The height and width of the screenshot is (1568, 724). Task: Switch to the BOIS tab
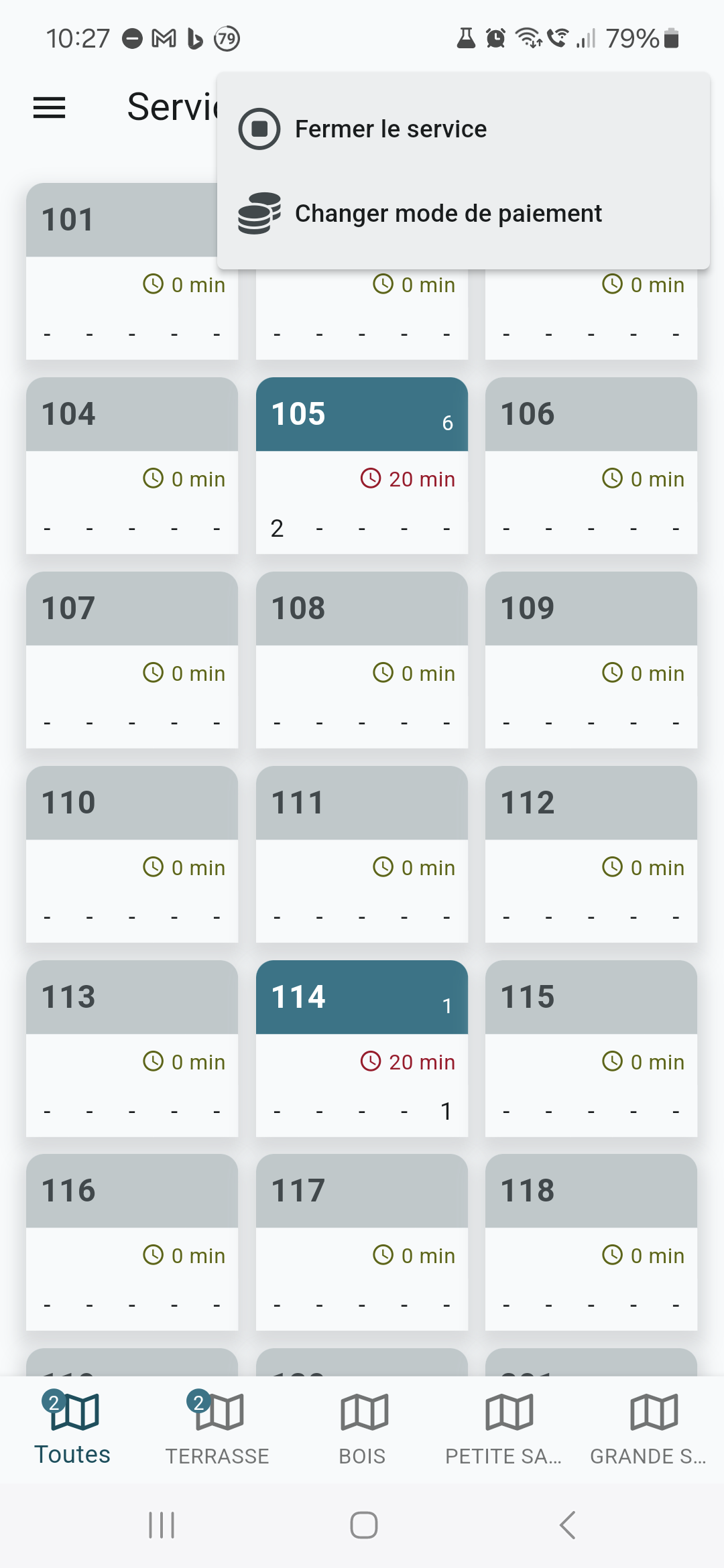[362, 1429]
